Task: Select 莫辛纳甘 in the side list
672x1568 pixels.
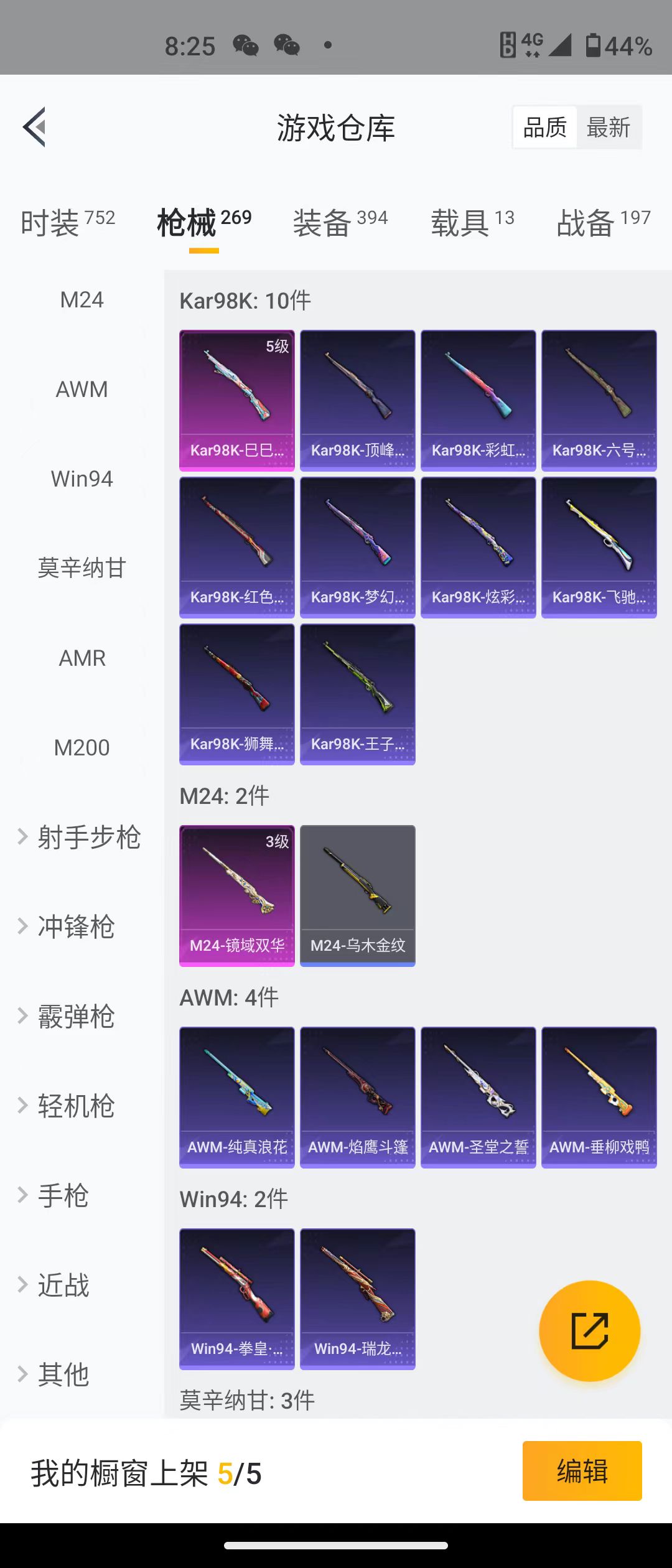Action: pyautogui.click(x=82, y=568)
